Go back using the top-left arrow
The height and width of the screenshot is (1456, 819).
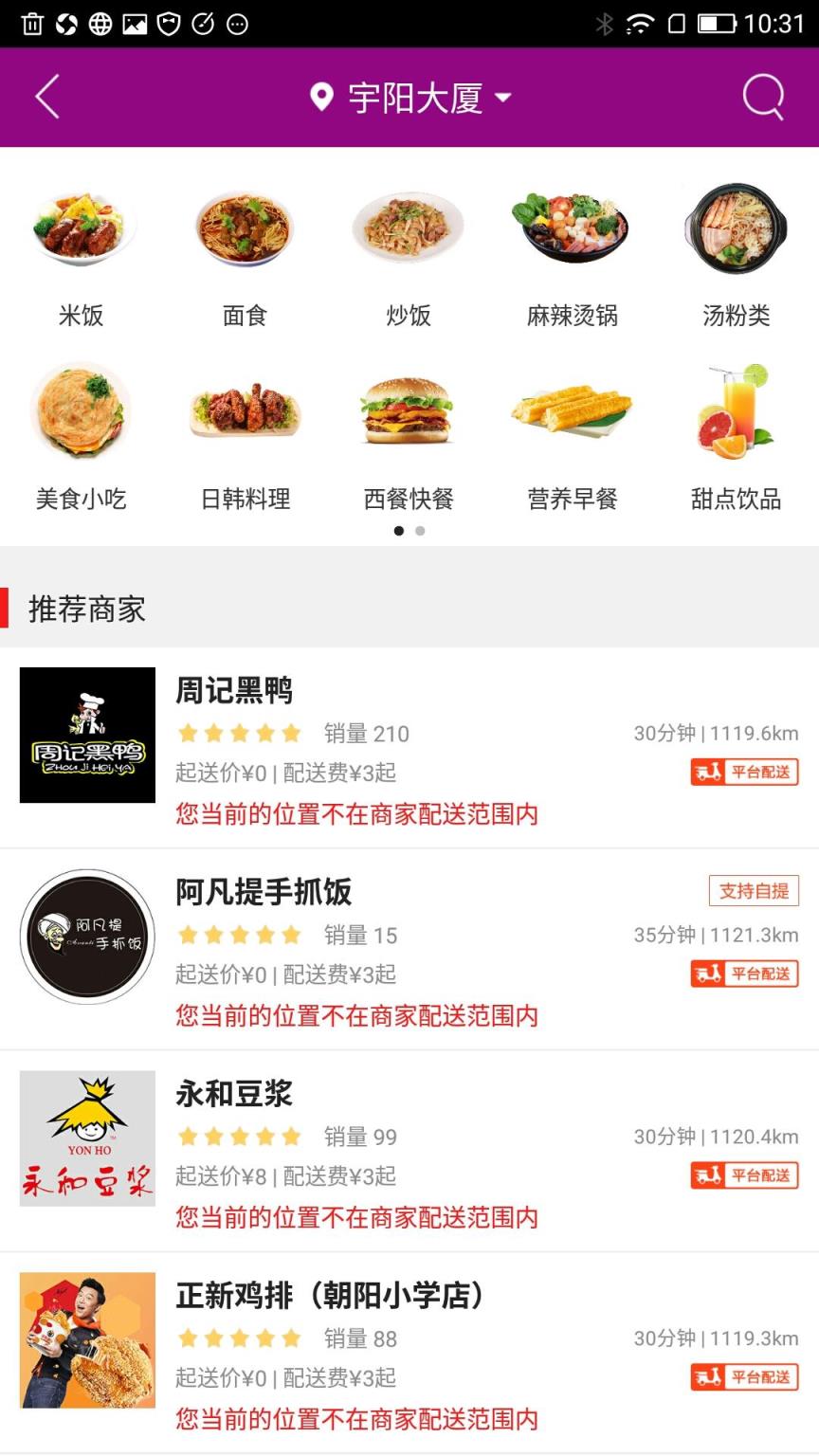(x=45, y=96)
